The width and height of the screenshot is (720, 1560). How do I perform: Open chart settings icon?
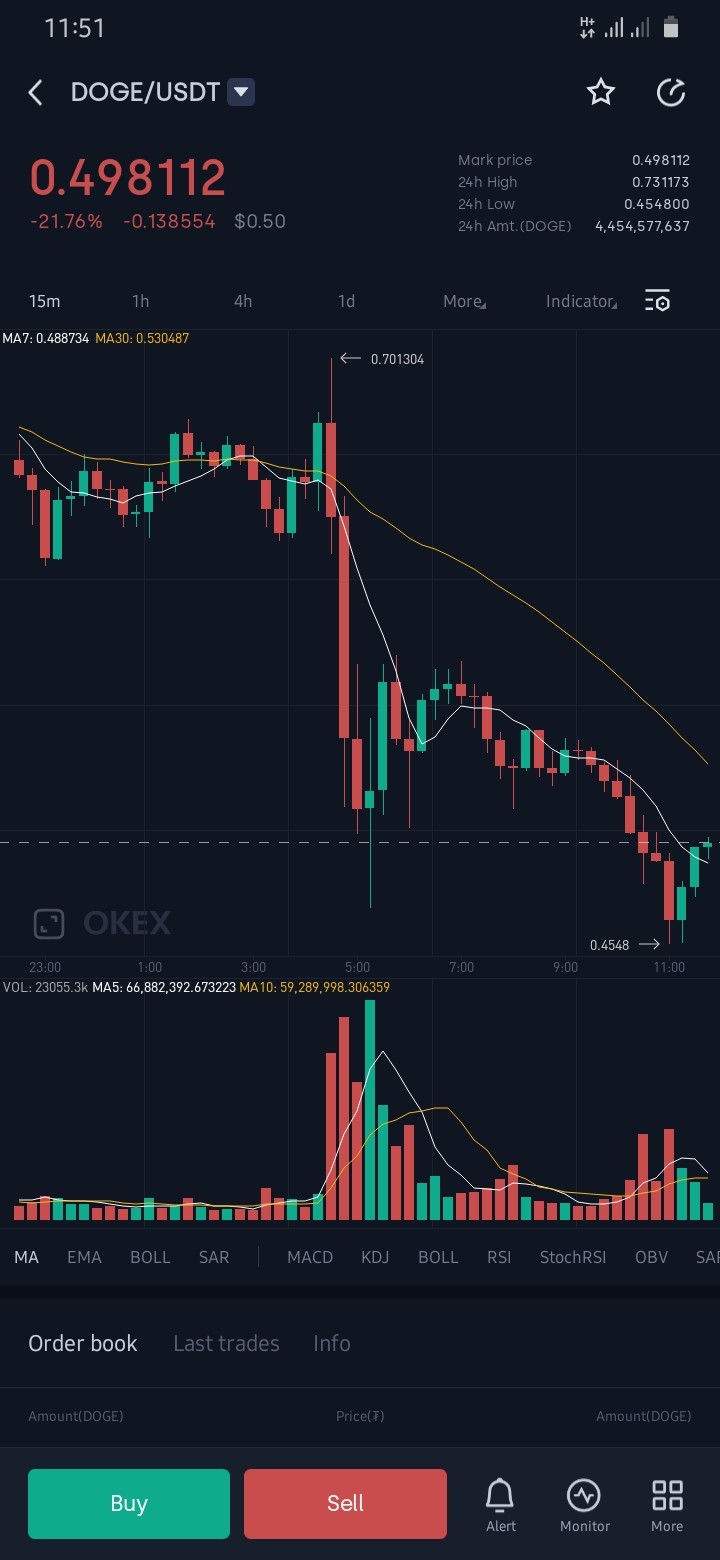657,301
